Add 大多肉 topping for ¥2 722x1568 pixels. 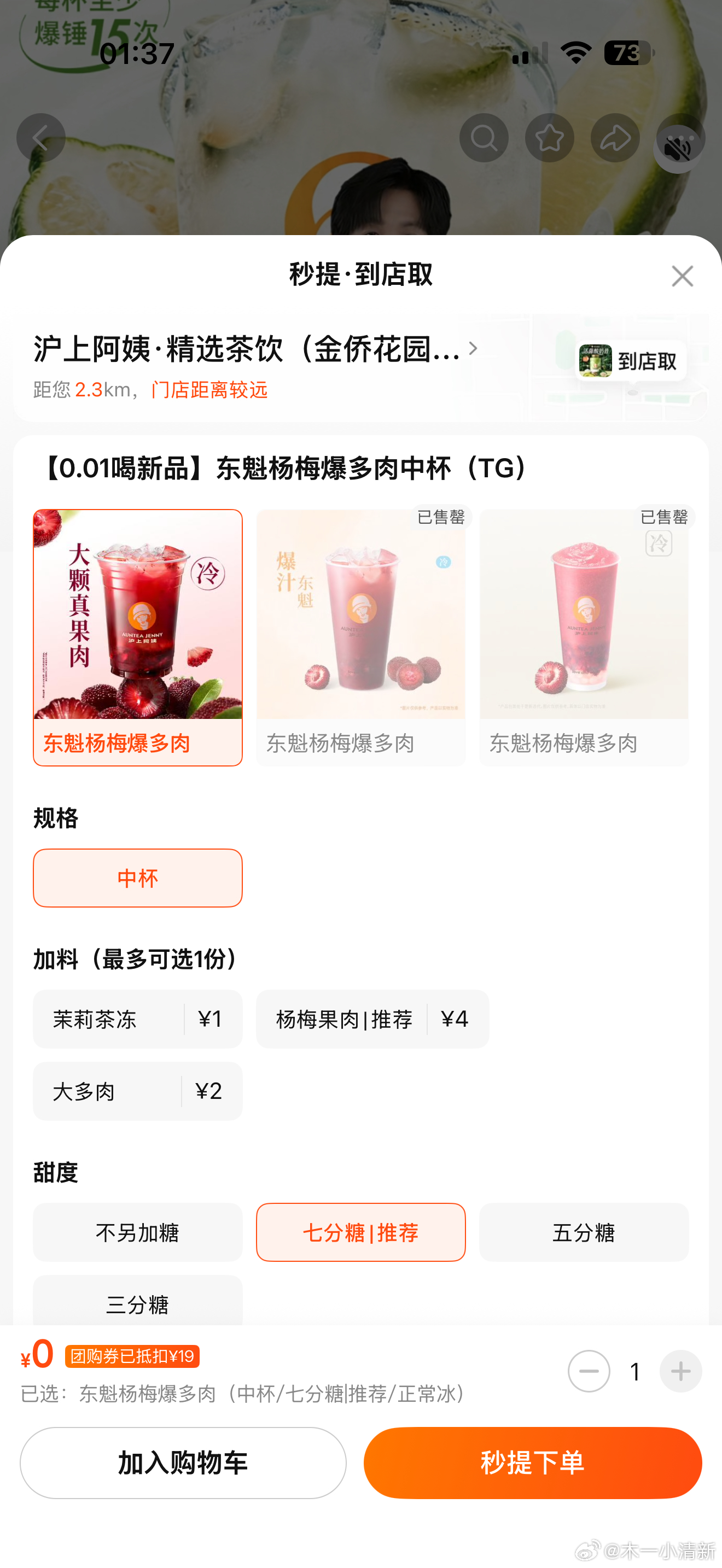coord(138,1091)
